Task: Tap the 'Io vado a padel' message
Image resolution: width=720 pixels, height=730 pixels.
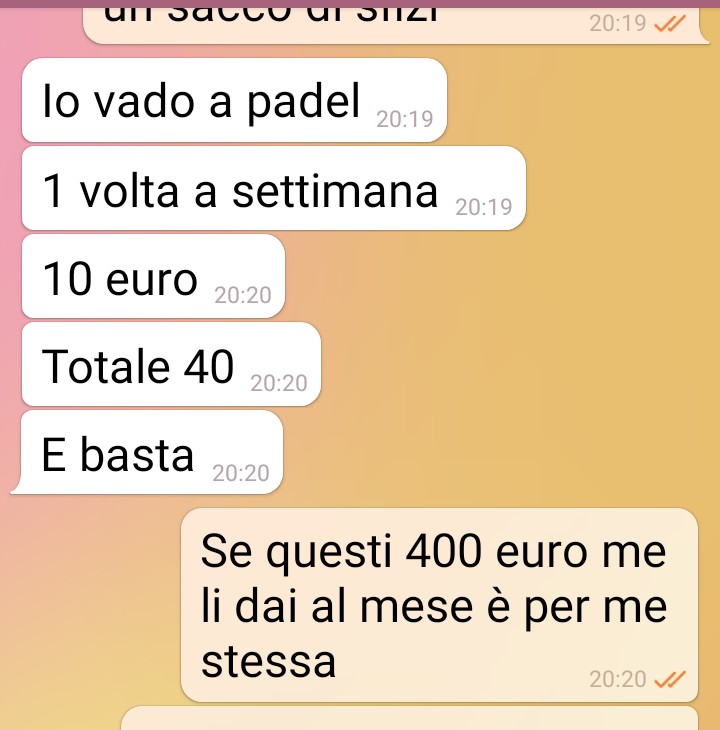Action: [232, 101]
